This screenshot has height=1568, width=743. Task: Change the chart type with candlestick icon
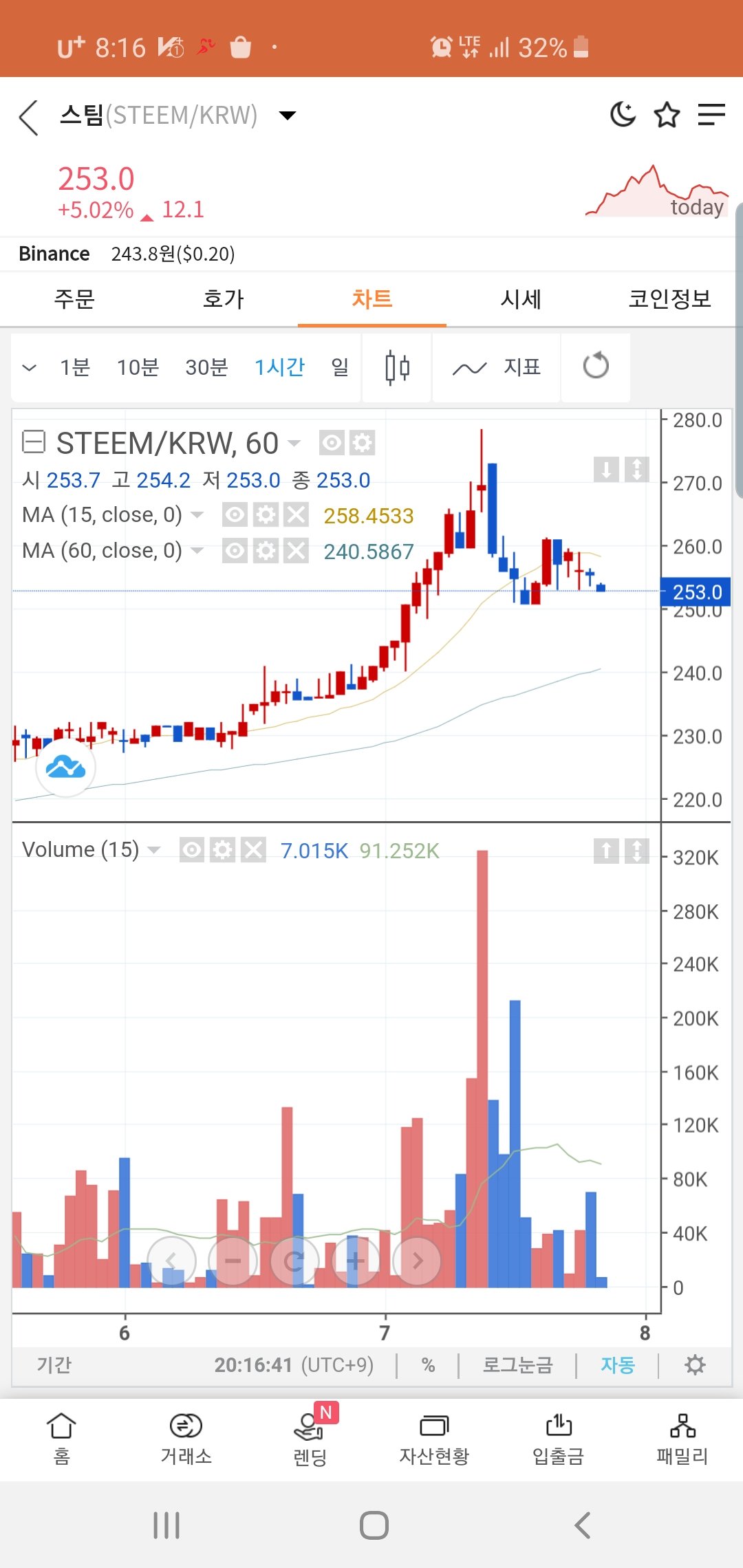[x=397, y=367]
